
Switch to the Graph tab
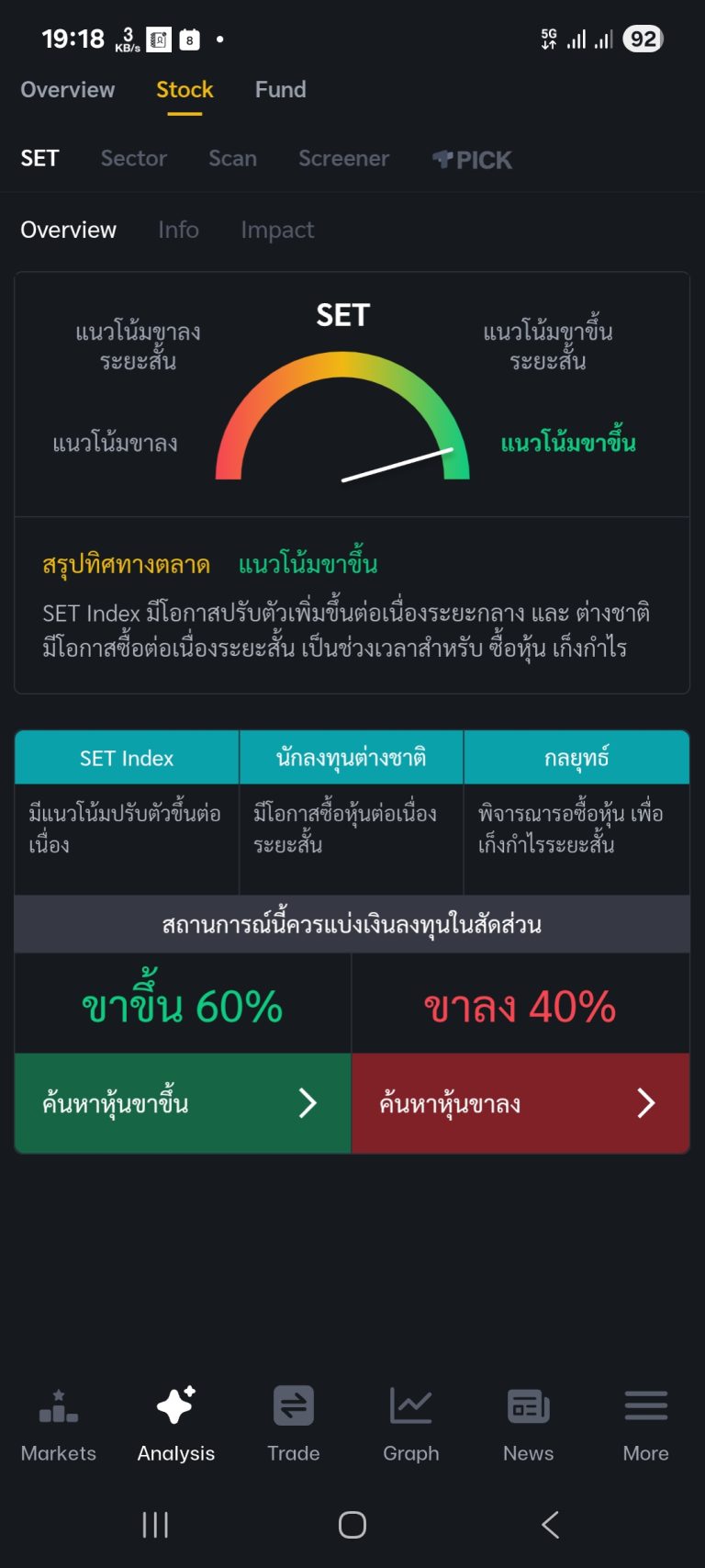pyautogui.click(x=410, y=1424)
